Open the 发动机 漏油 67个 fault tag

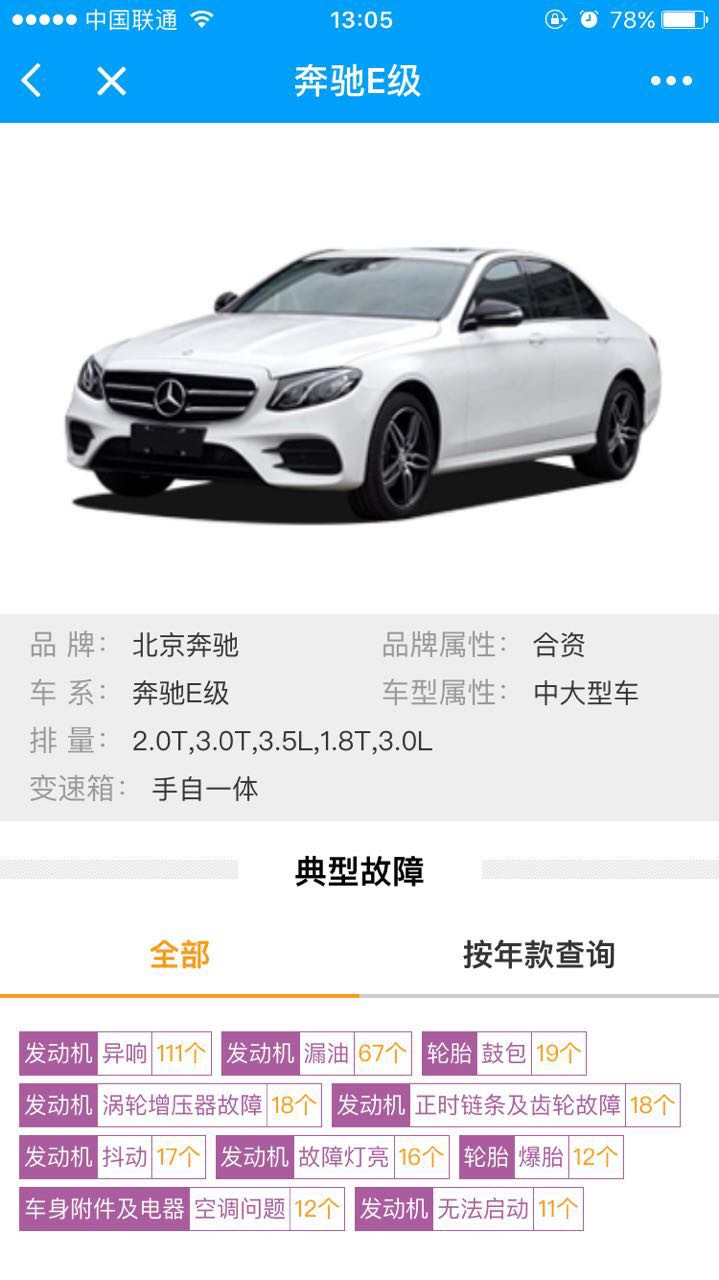316,1053
